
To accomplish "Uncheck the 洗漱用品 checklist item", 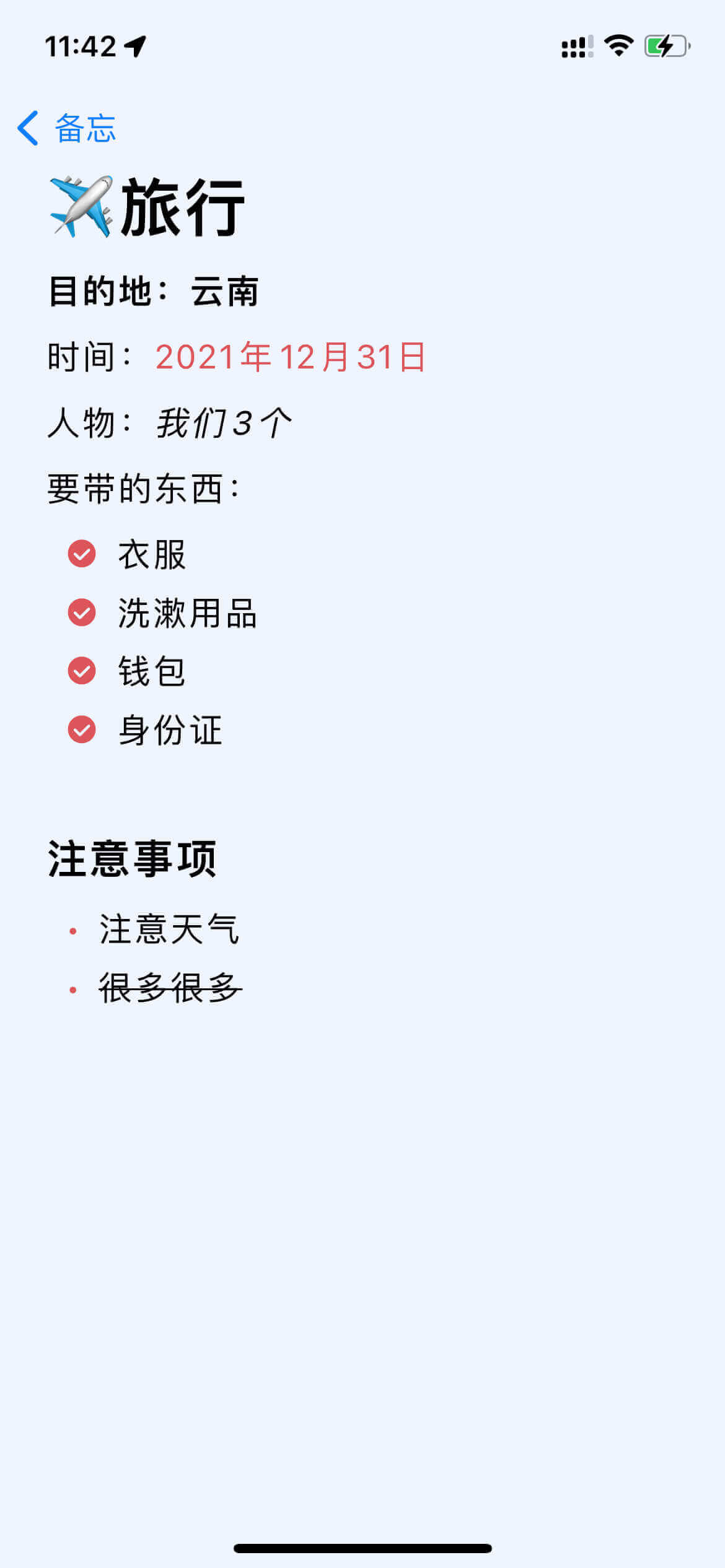I will pyautogui.click(x=82, y=612).
